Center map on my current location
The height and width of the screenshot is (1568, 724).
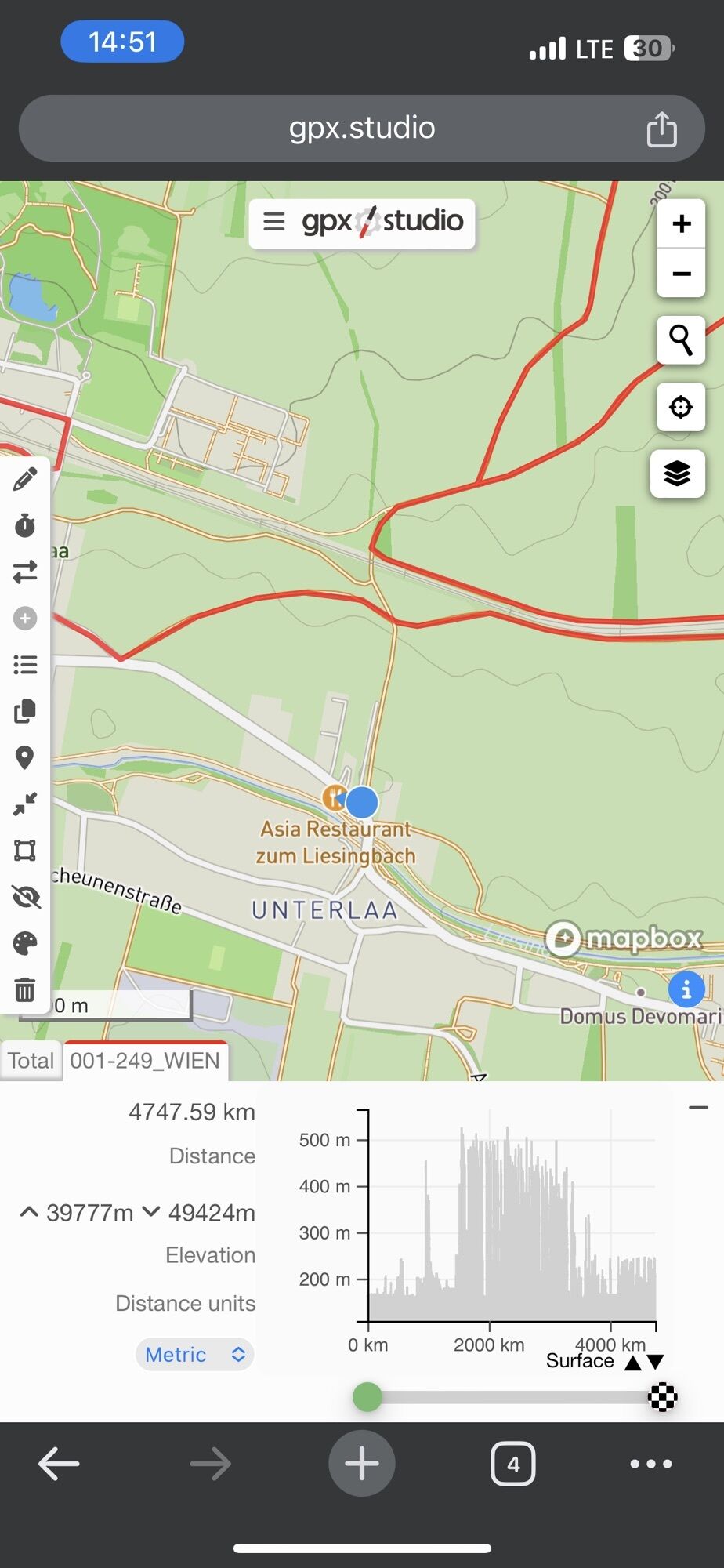pos(680,407)
